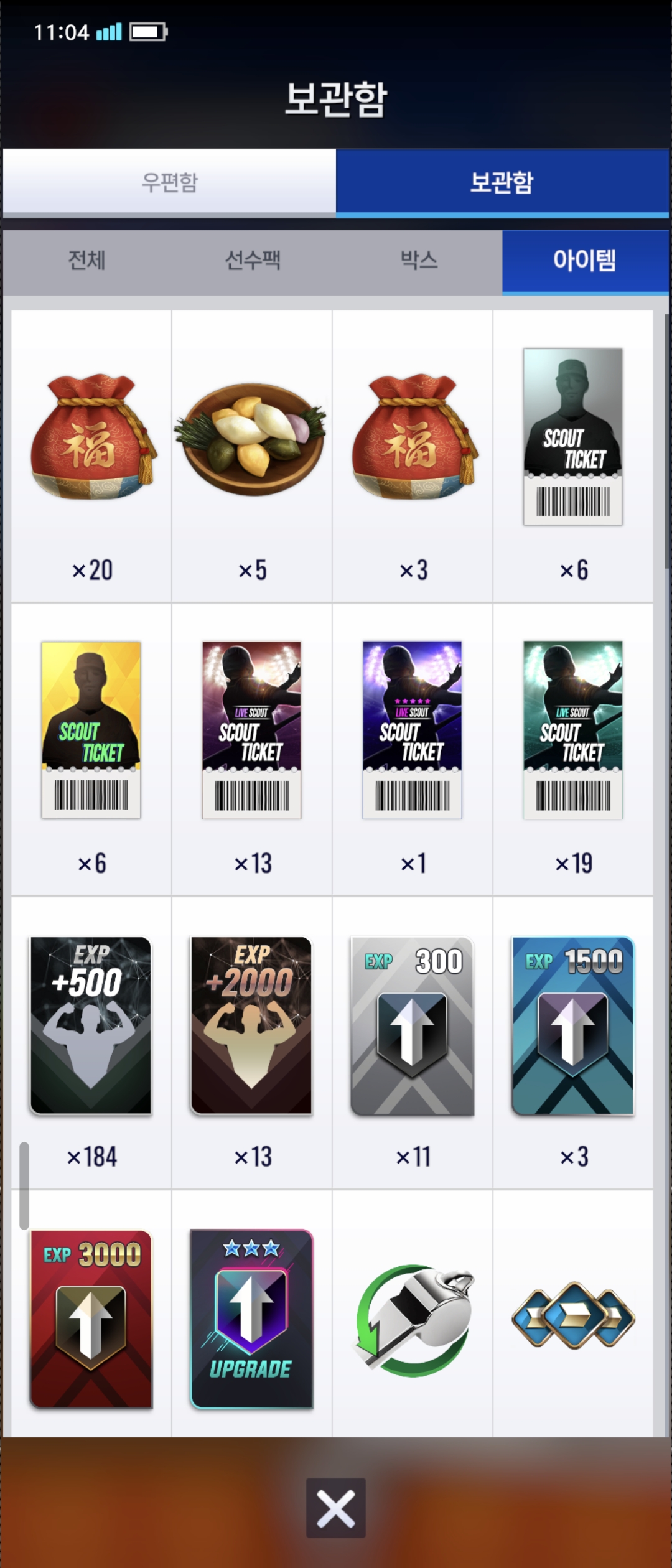Image resolution: width=672 pixels, height=1568 pixels.
Task: Open the red EXP 3000 card
Action: (91, 1318)
